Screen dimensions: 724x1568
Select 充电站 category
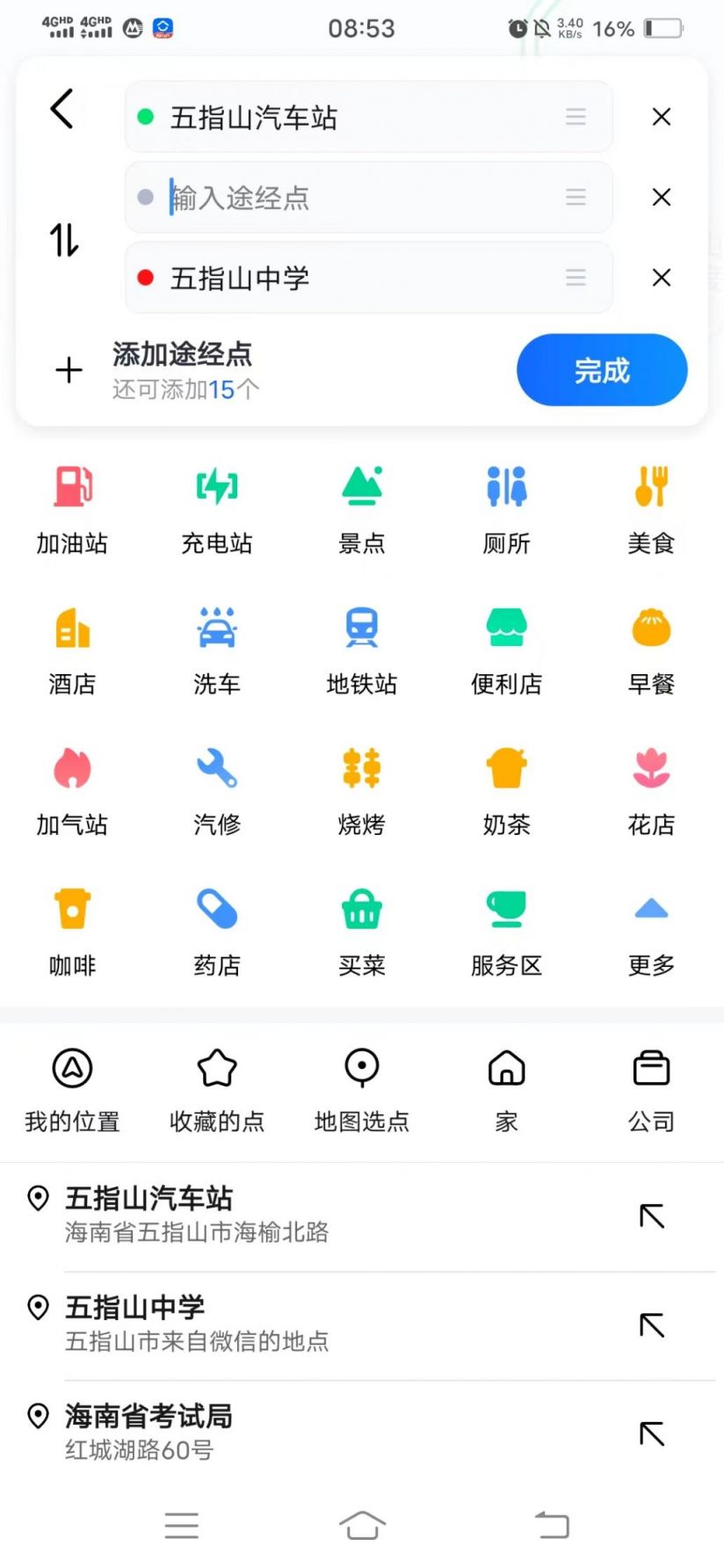pos(217,511)
